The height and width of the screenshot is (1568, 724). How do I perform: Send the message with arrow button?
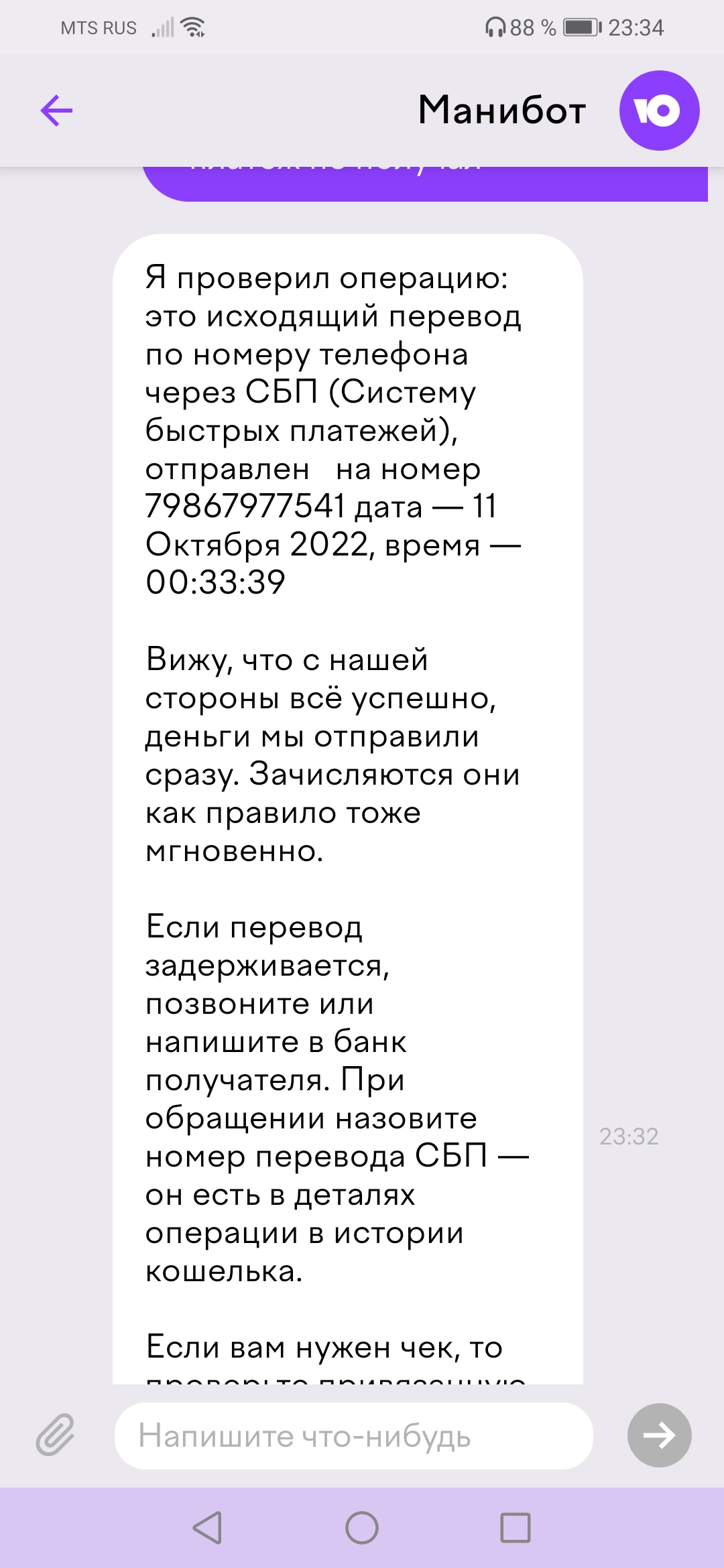pyautogui.click(x=659, y=1435)
